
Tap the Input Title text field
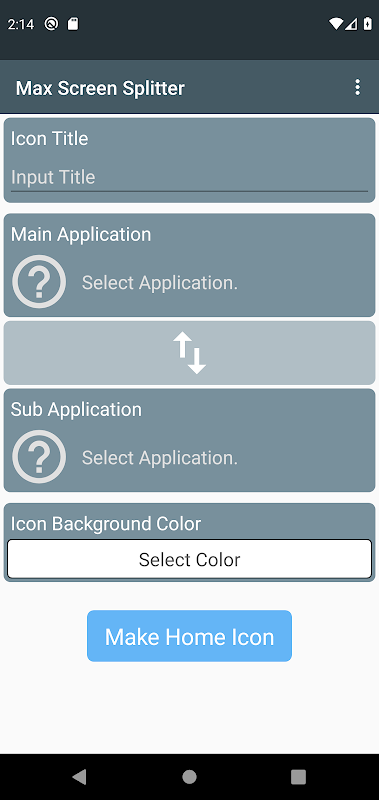pyautogui.click(x=189, y=178)
